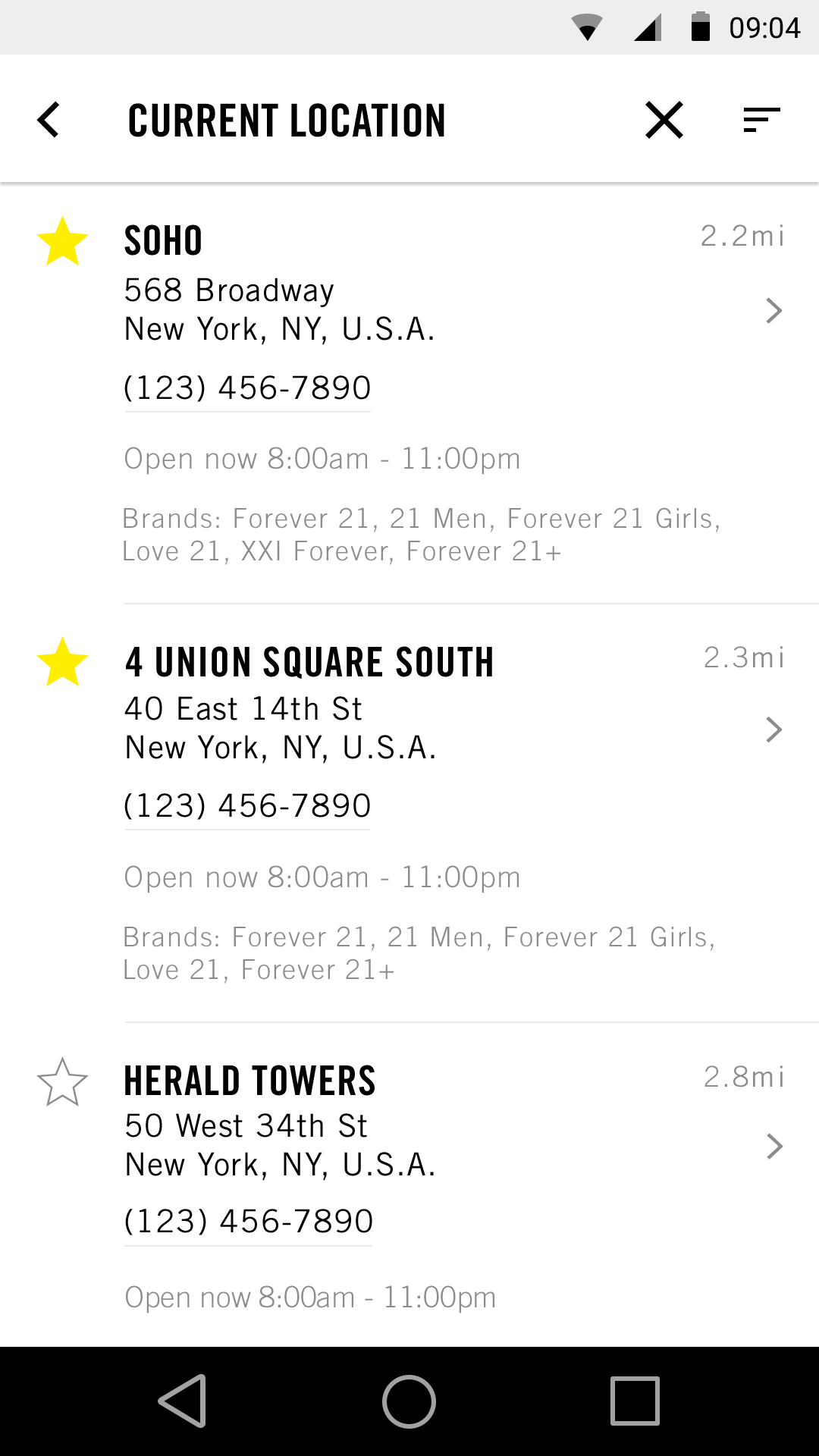Open the recent apps view
Image resolution: width=819 pixels, height=1456 pixels.
pos(635,1401)
